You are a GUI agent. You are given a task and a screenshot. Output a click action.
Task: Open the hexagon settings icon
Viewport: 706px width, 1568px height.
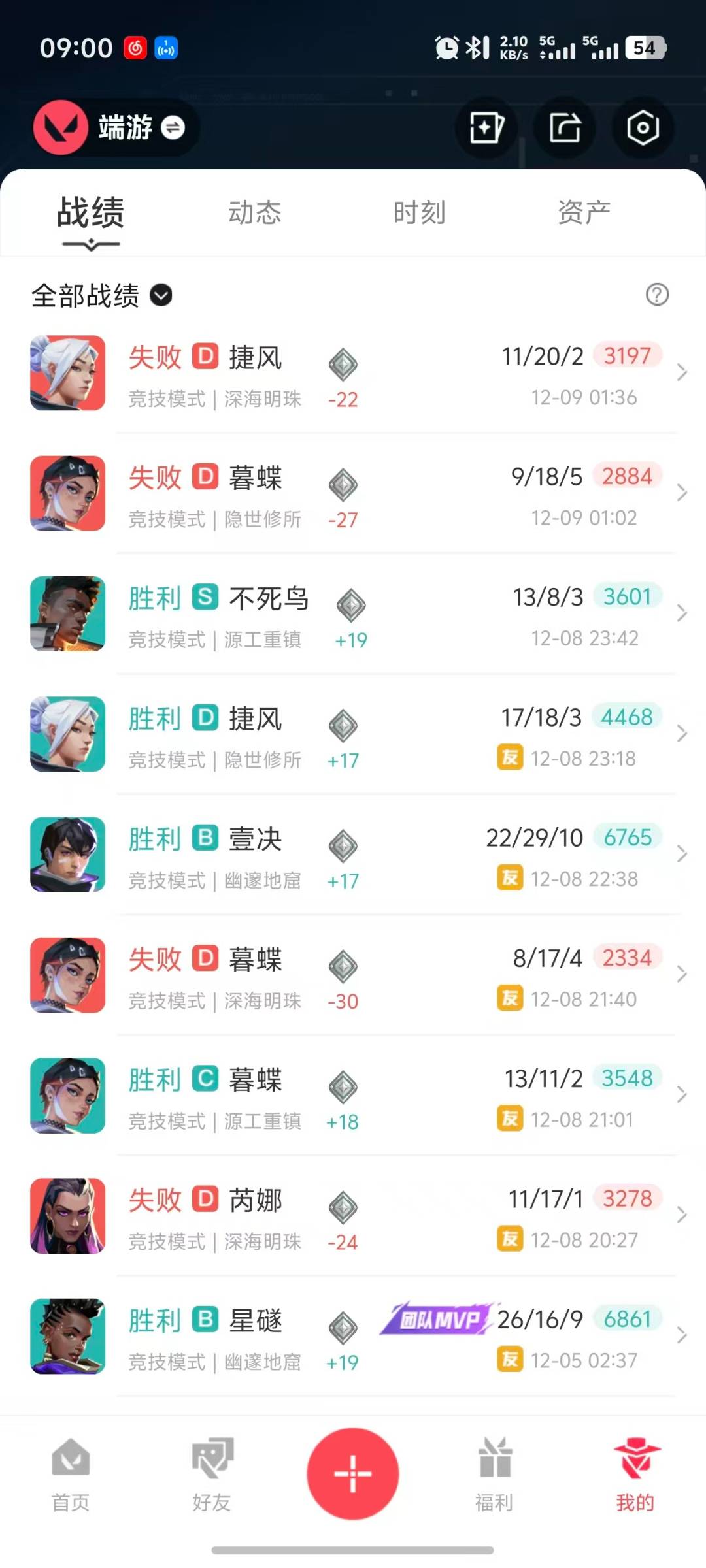point(643,127)
